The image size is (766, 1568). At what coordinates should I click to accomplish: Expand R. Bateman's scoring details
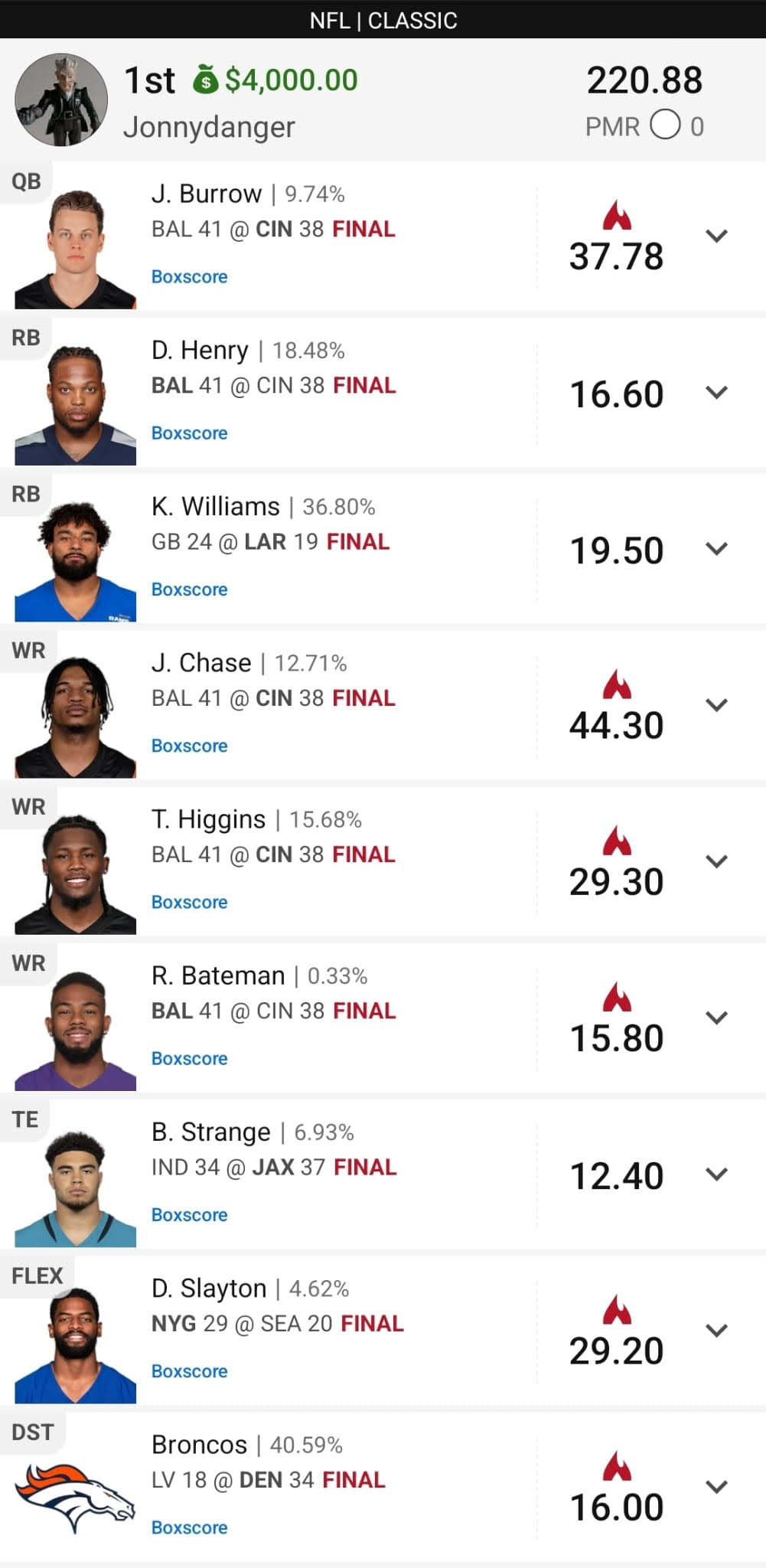click(x=716, y=1018)
